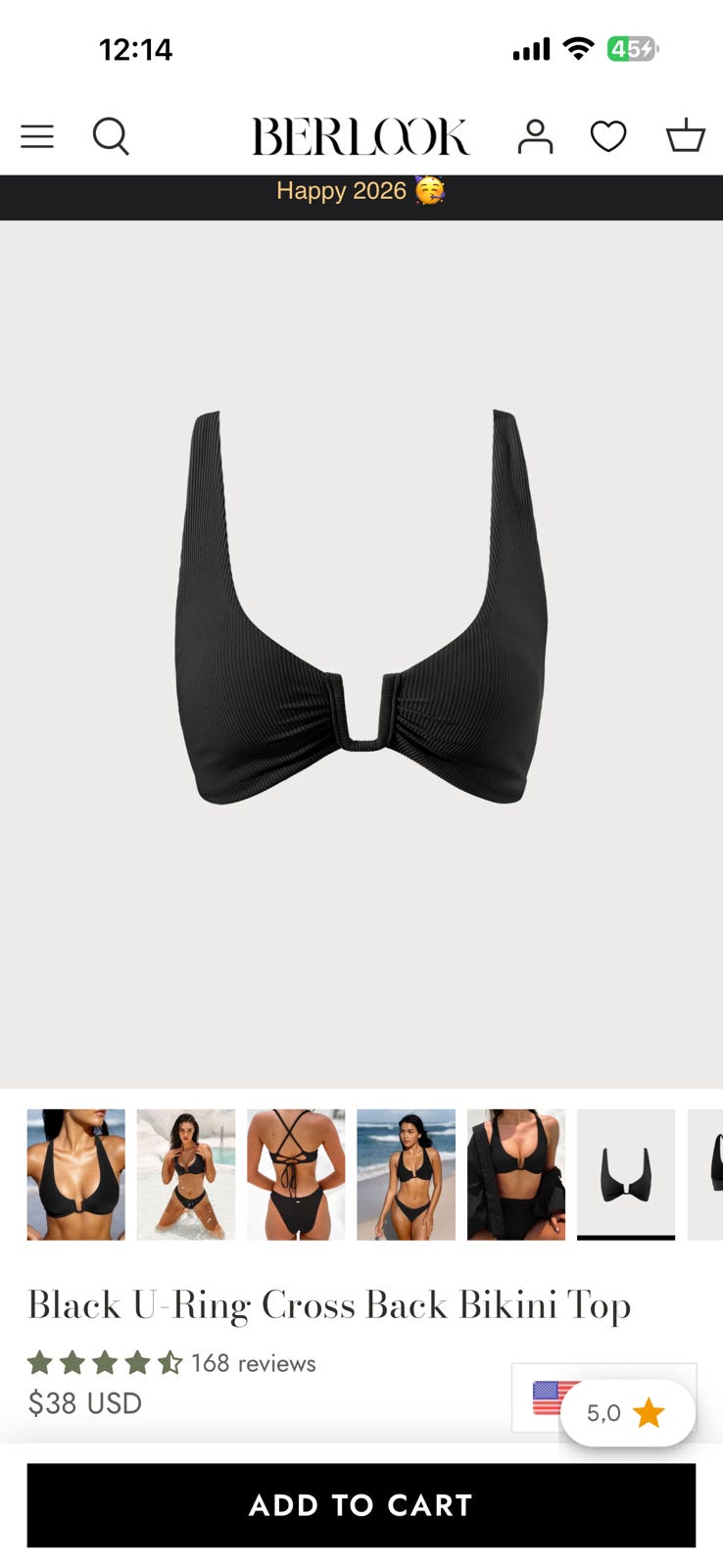Screen dimensions: 723x1568
Task: Select the close-up model front thumbnail
Action: click(x=76, y=1174)
